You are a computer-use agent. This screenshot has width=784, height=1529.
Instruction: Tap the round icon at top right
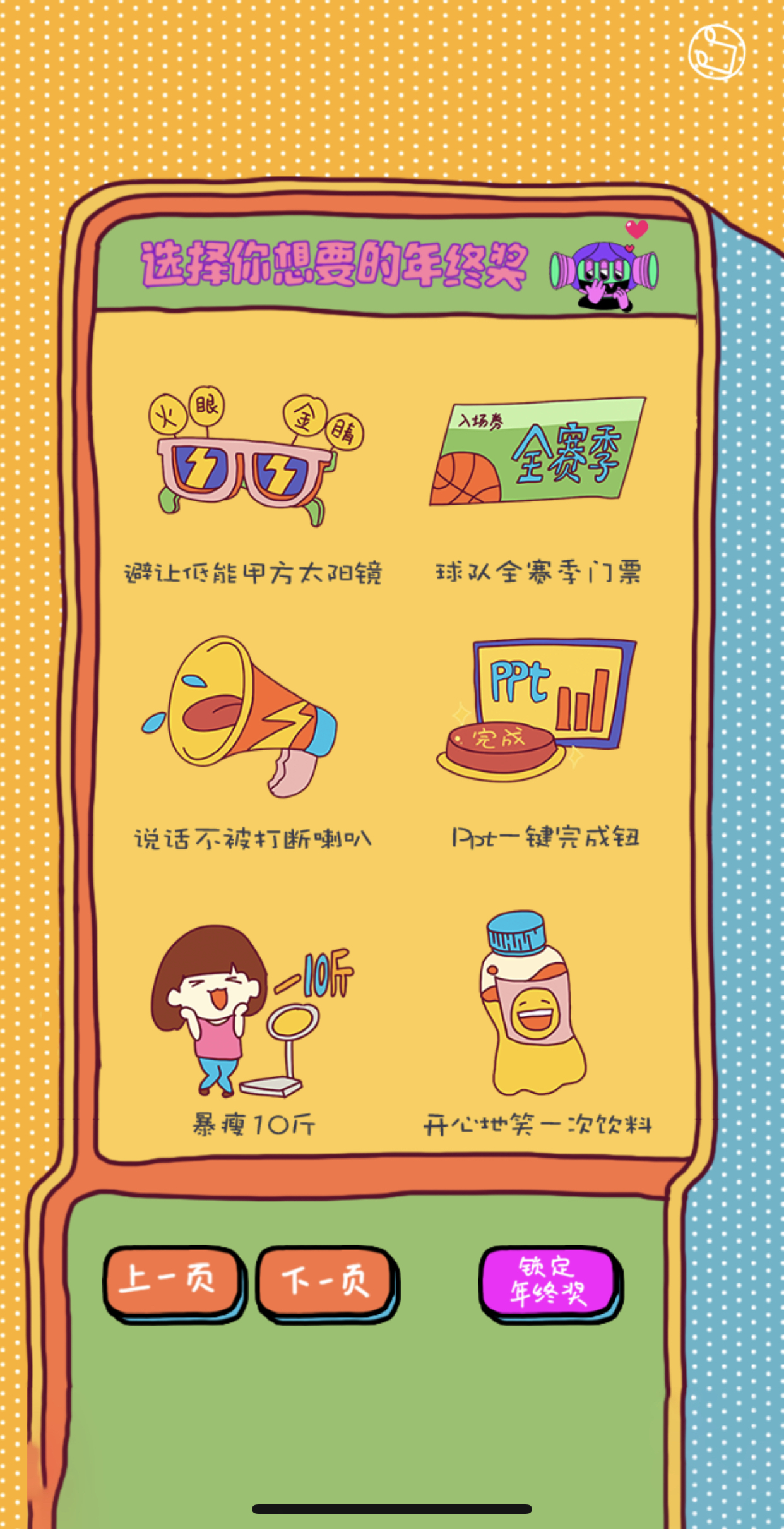716,52
